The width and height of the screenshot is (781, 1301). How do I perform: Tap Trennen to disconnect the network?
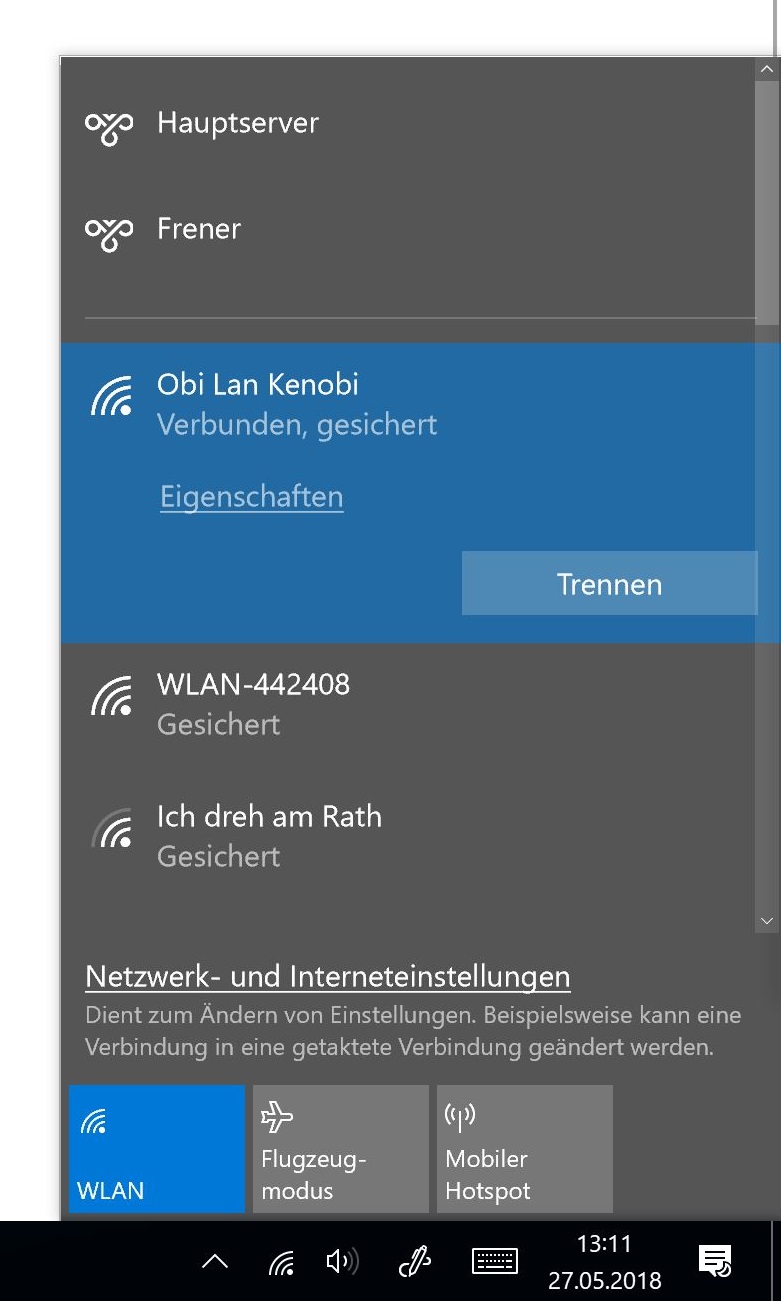coord(609,584)
